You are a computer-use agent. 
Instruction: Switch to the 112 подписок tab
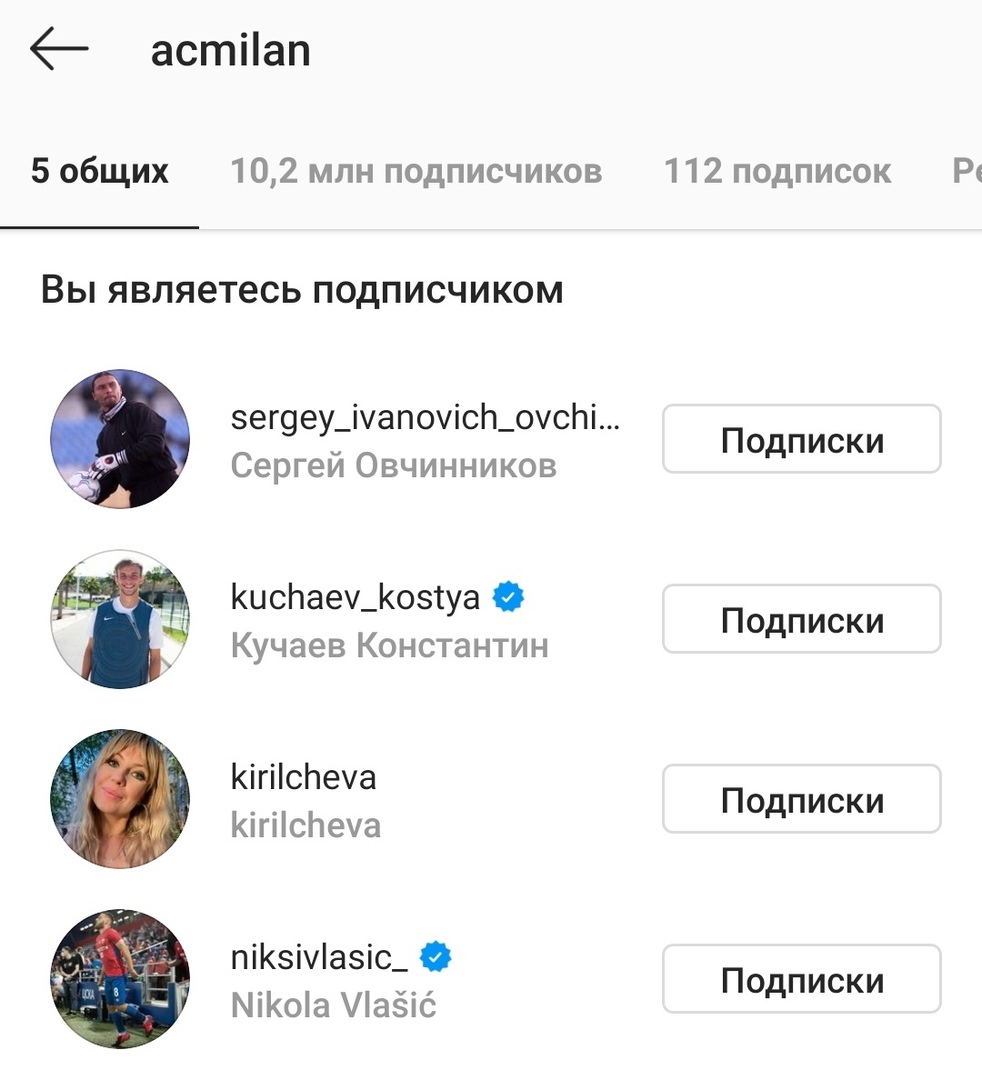(777, 172)
